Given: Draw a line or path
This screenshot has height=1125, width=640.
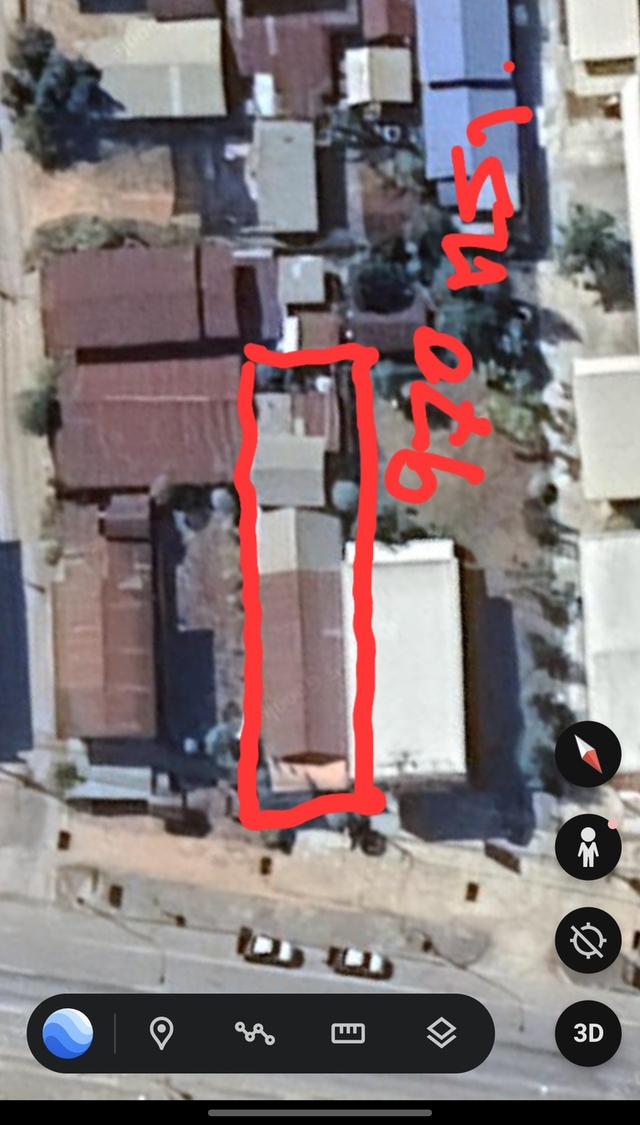Looking at the screenshot, I should [254, 1033].
